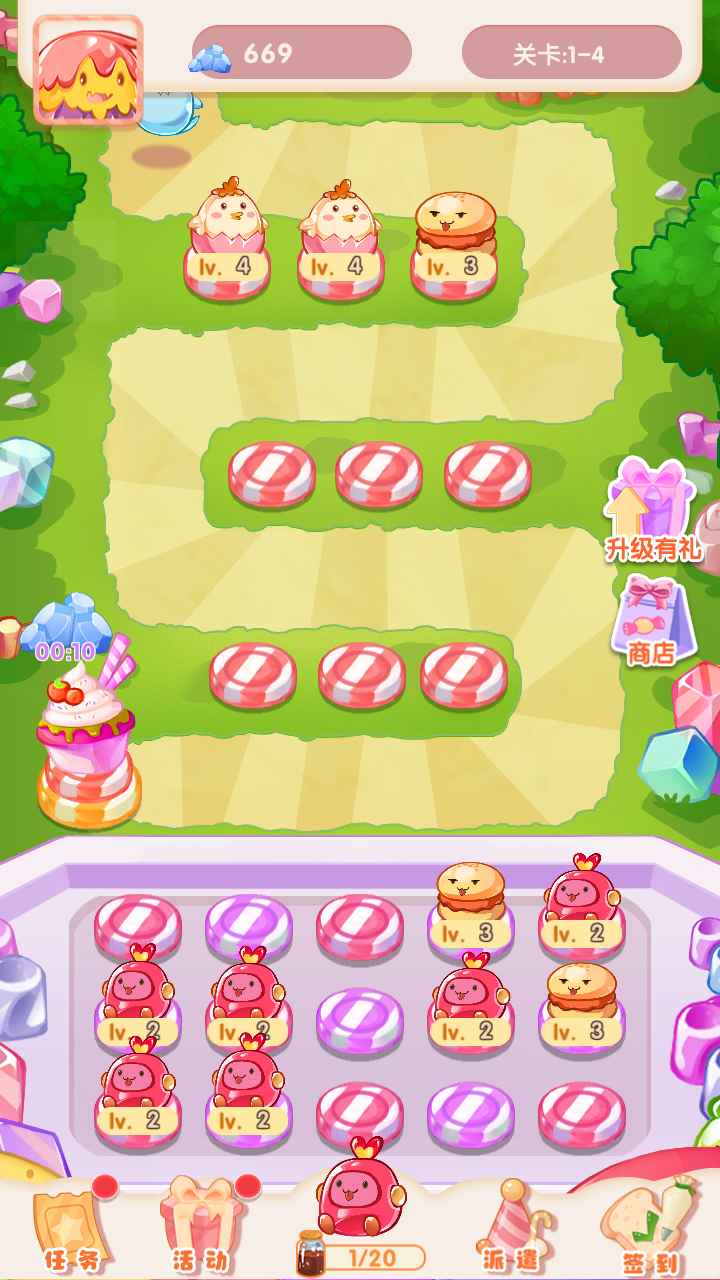This screenshot has width=720, height=1280.
Task: Open the player avatar profile
Action: [88, 71]
